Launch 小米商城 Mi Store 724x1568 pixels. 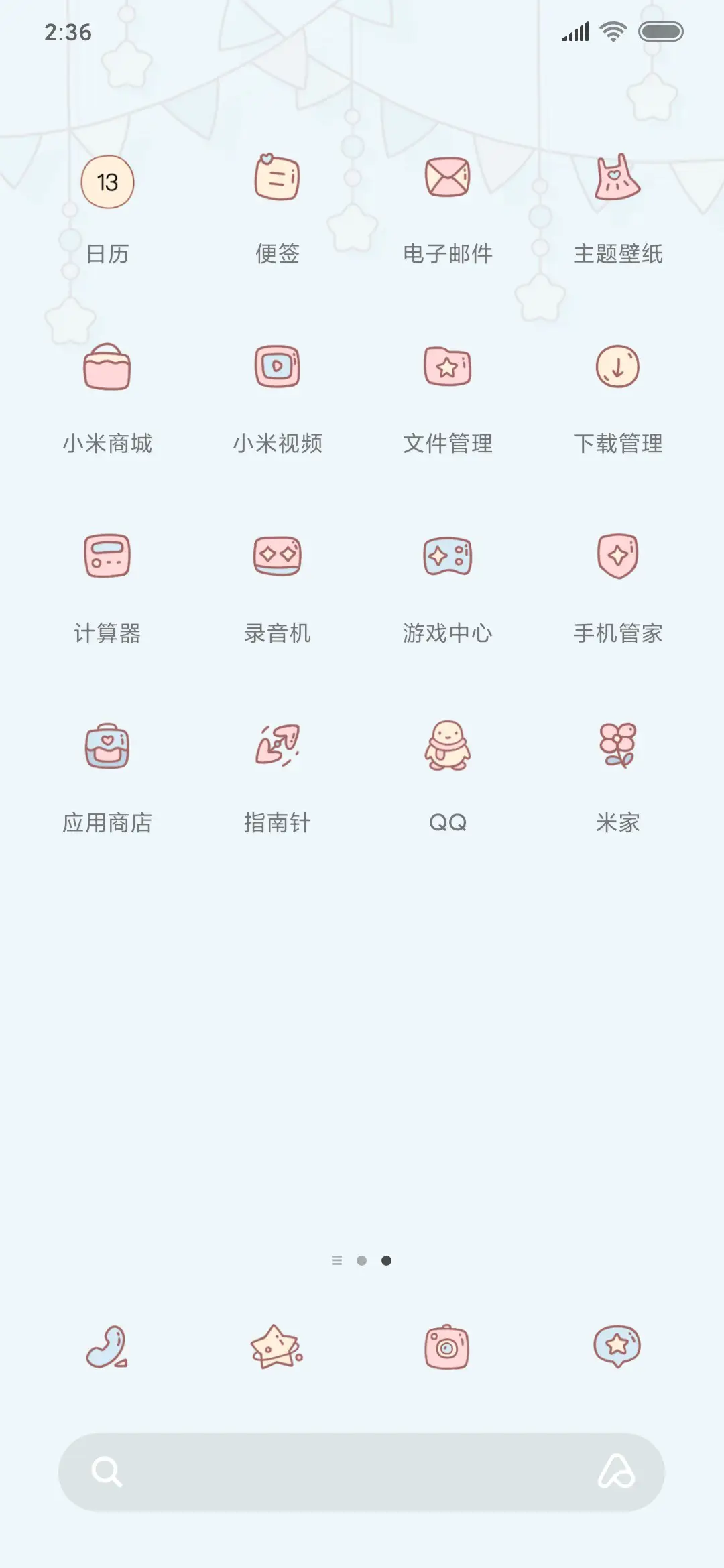(x=108, y=368)
